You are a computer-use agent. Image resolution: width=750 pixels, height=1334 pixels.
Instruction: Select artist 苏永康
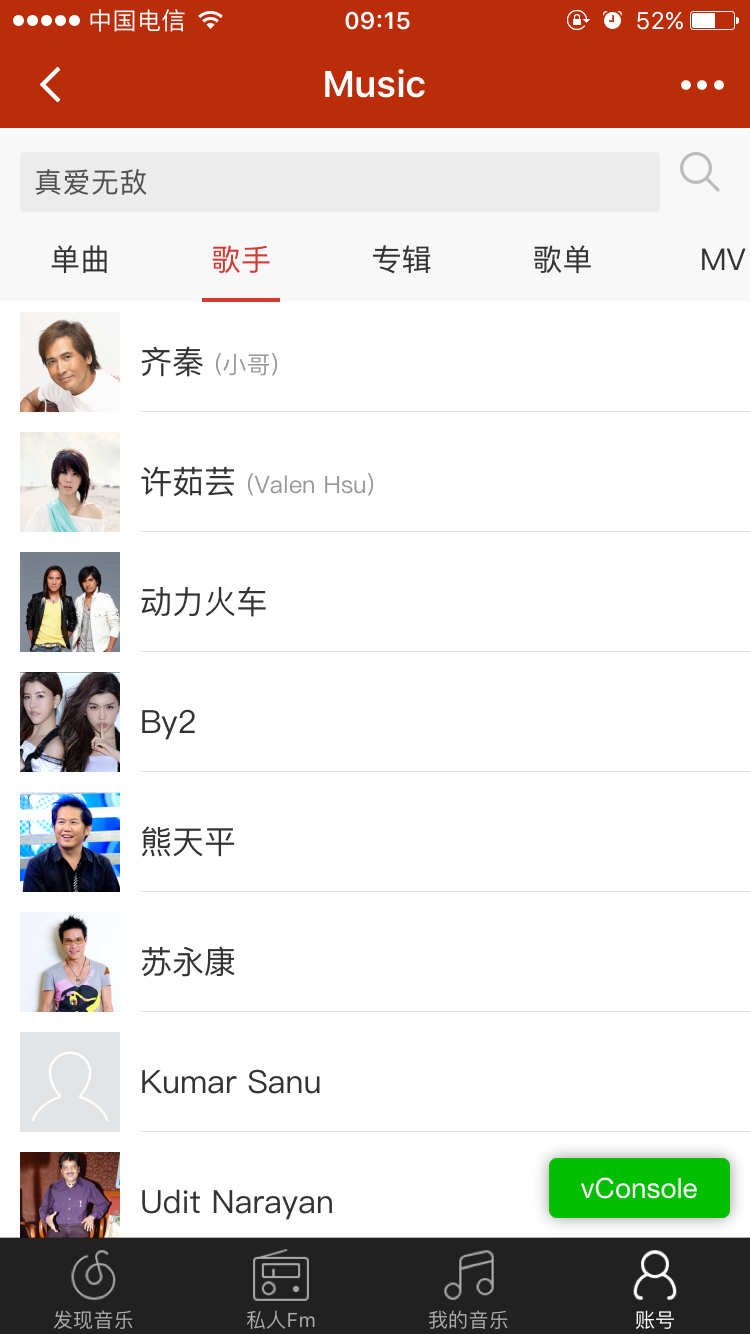[375, 962]
